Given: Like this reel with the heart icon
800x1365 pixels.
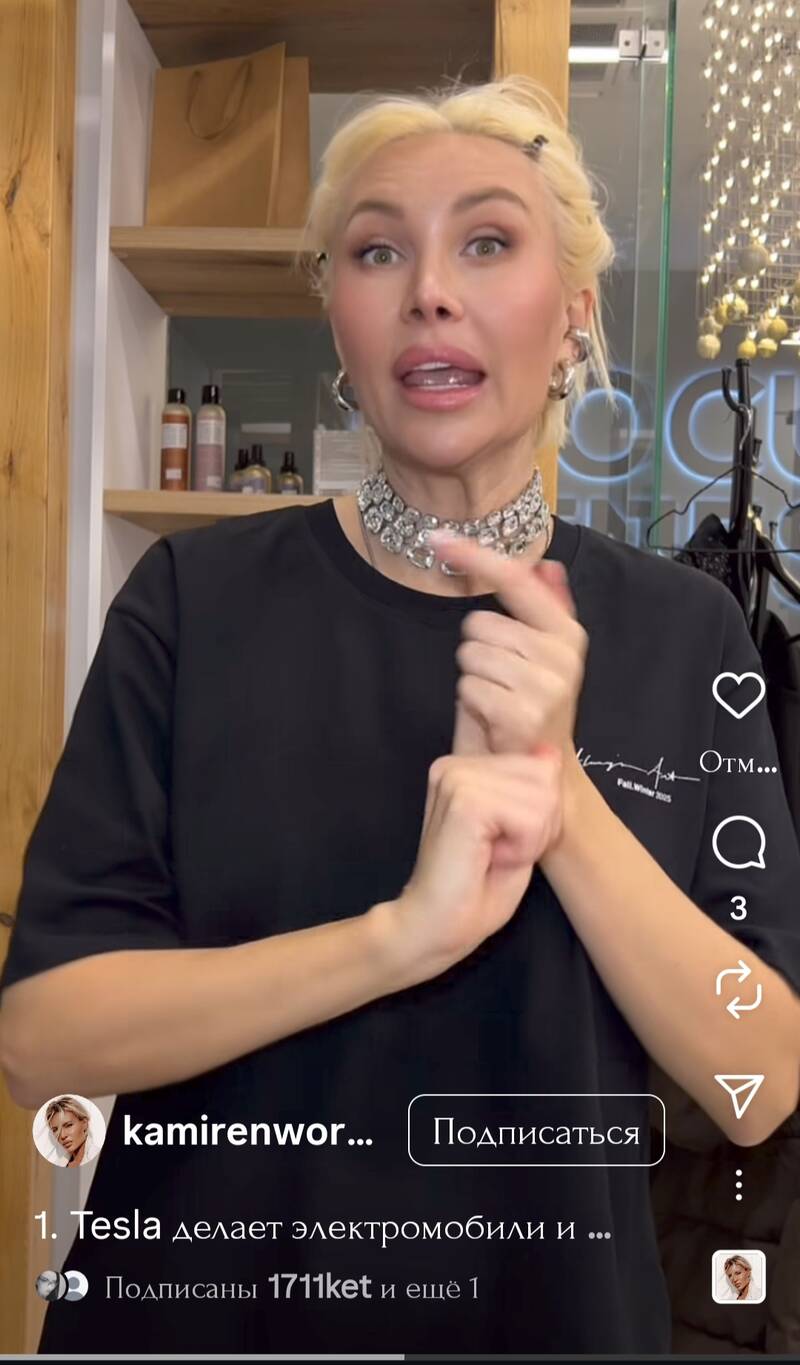Looking at the screenshot, I should point(738,694).
